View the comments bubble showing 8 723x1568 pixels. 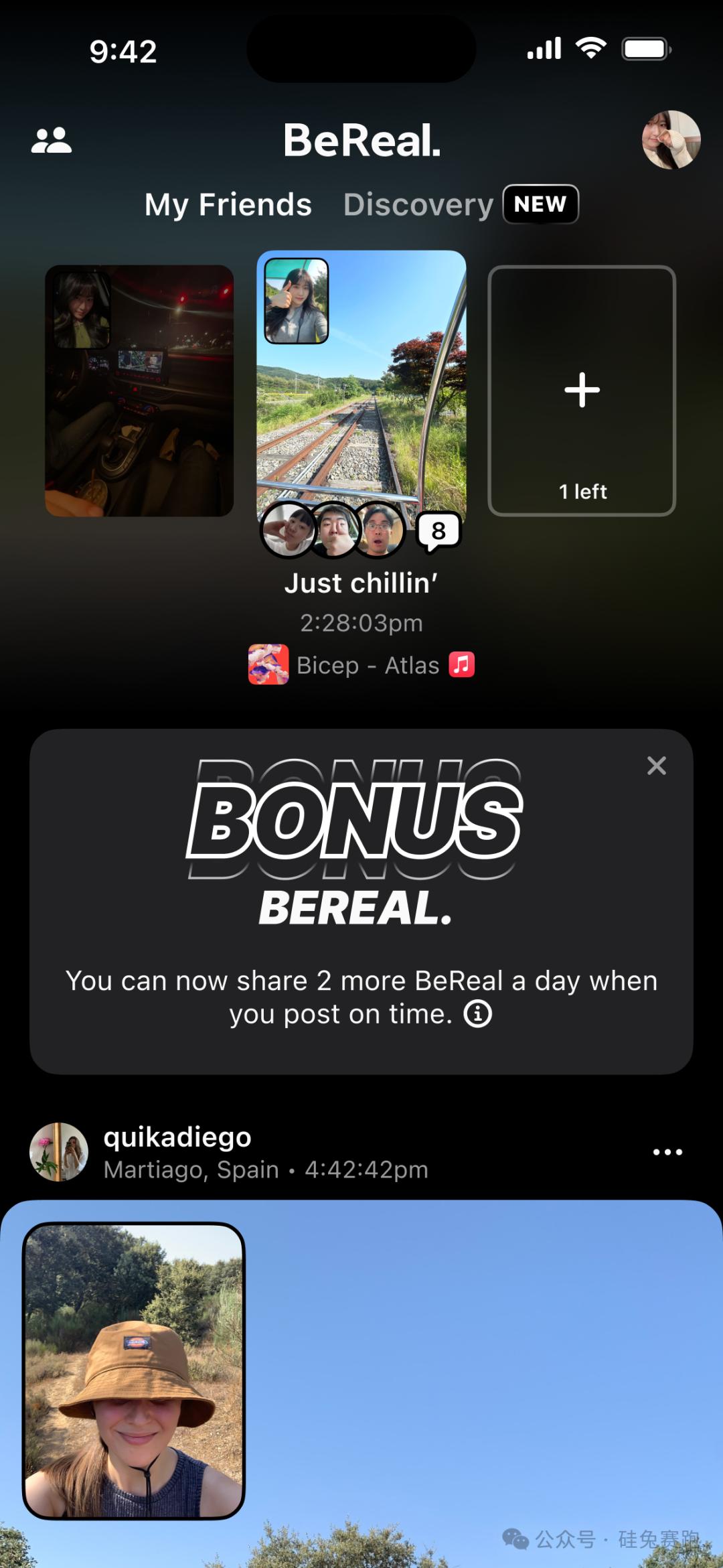coord(438,531)
